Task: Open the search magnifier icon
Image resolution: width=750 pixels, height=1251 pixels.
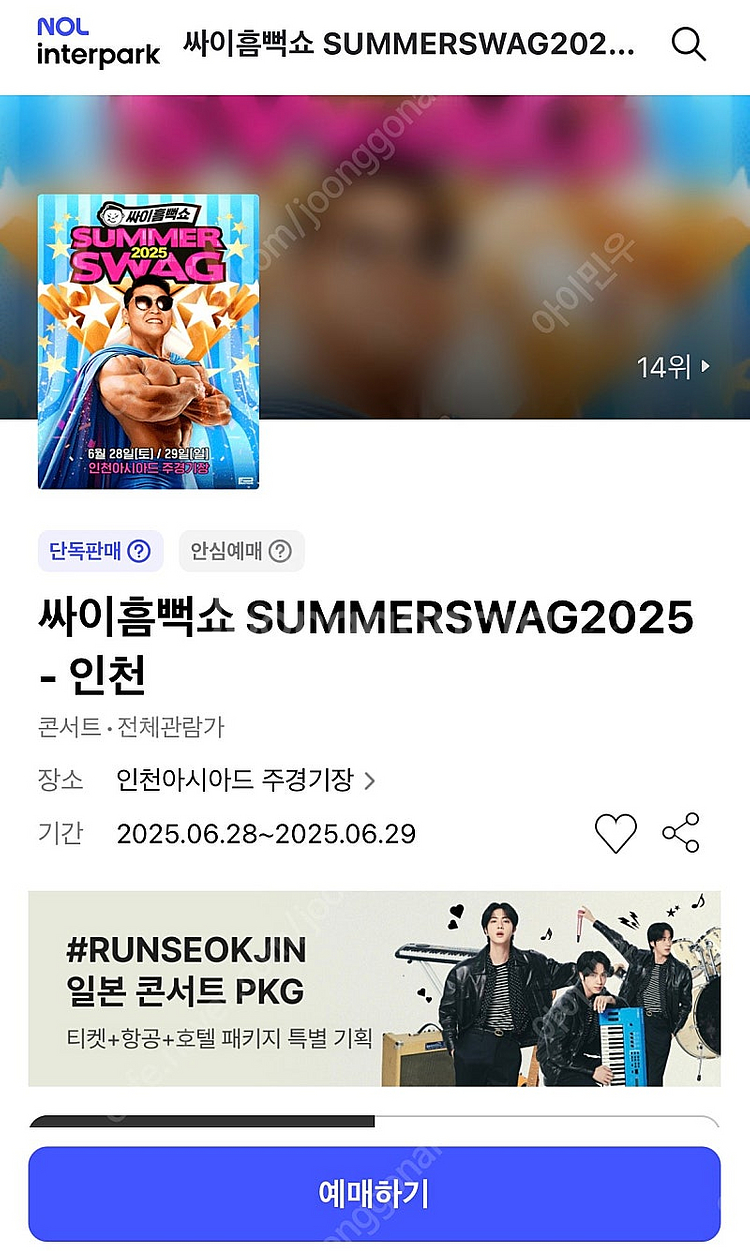Action: (x=688, y=43)
